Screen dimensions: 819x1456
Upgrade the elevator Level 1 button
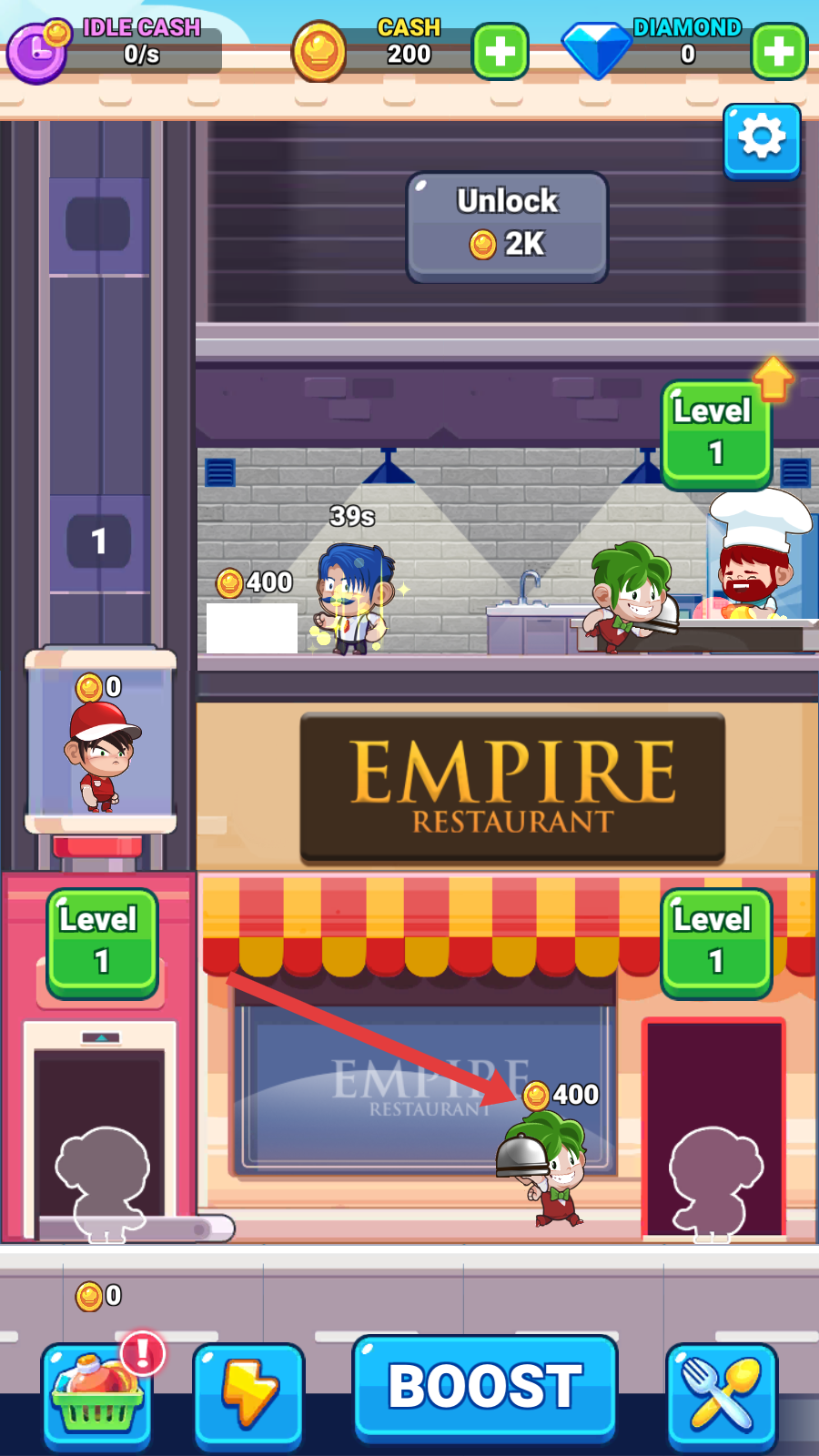coord(102,942)
